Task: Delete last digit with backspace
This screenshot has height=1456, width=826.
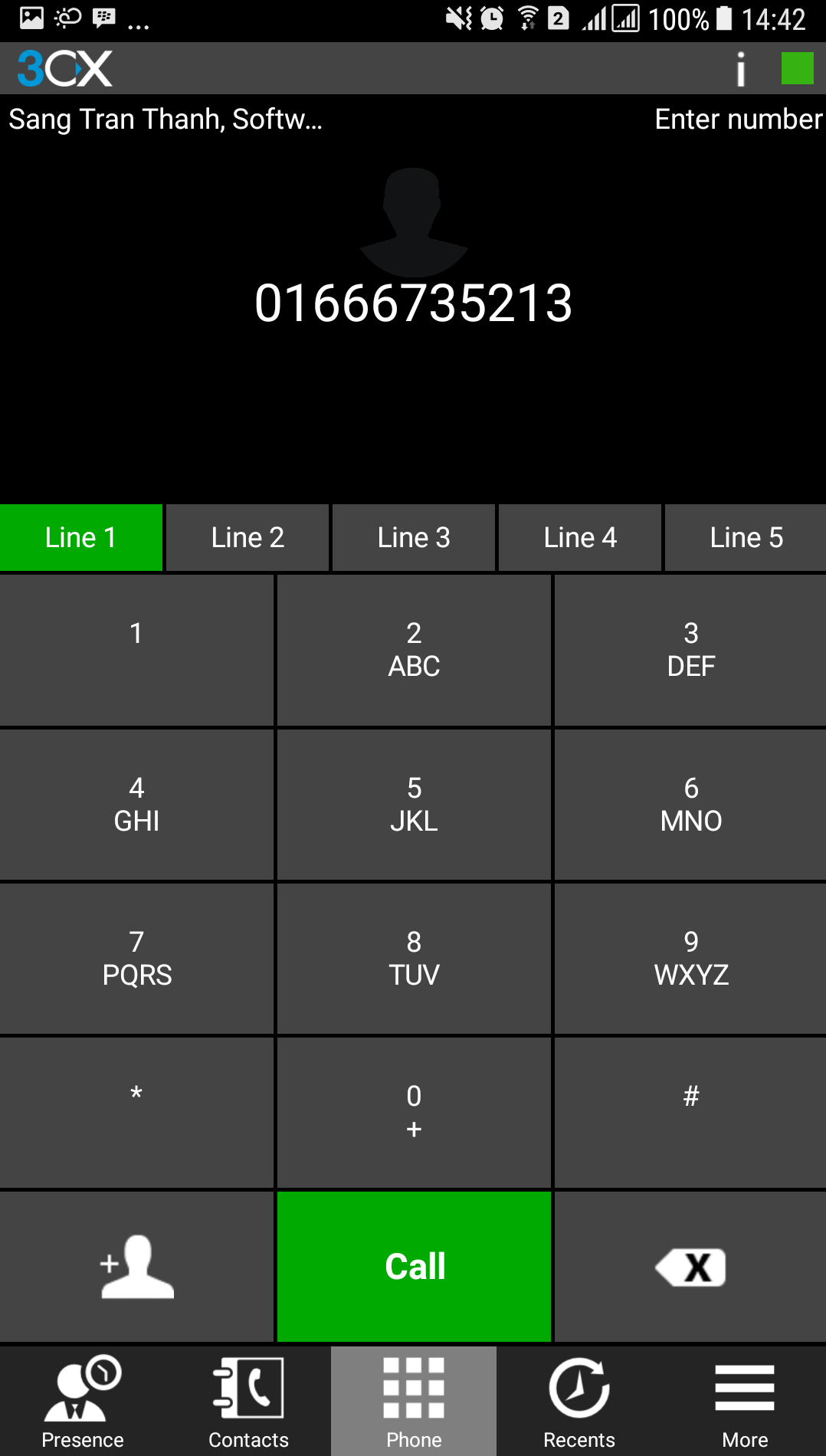Action: click(x=690, y=1267)
